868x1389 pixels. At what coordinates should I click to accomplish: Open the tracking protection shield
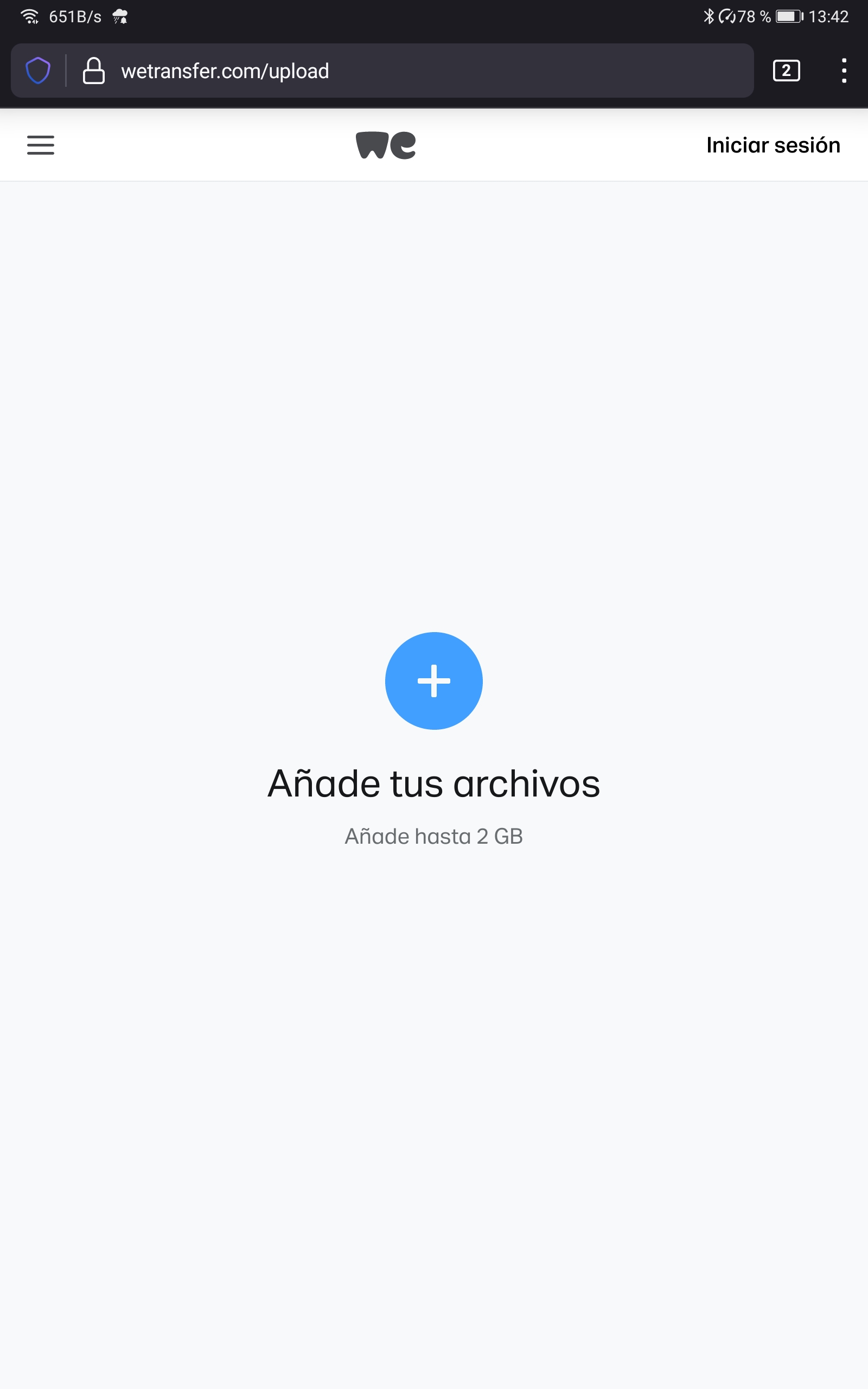38,71
